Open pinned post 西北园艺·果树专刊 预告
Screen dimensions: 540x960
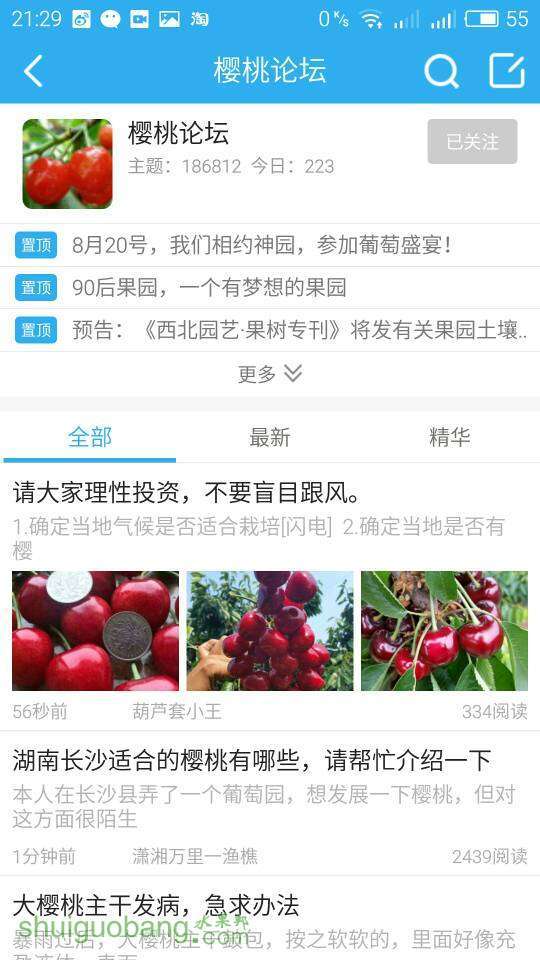point(270,331)
